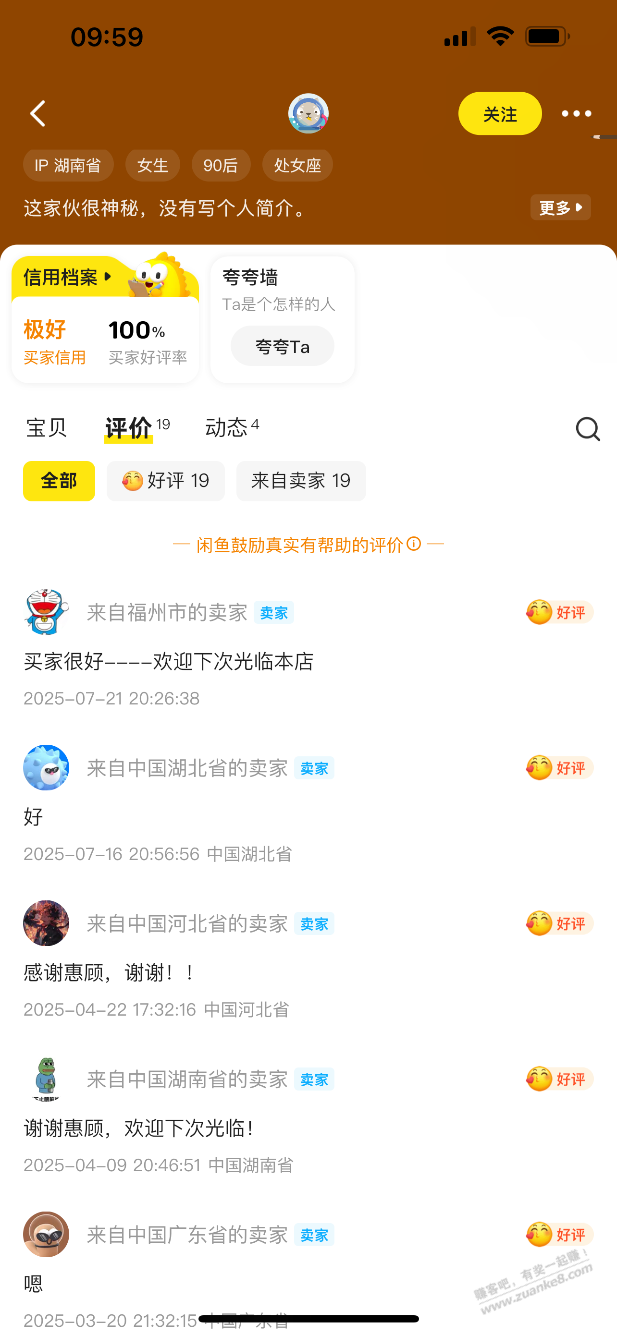Open avatar of the 河北省 seller reviewer
The height and width of the screenshot is (1334, 617).
[46, 923]
